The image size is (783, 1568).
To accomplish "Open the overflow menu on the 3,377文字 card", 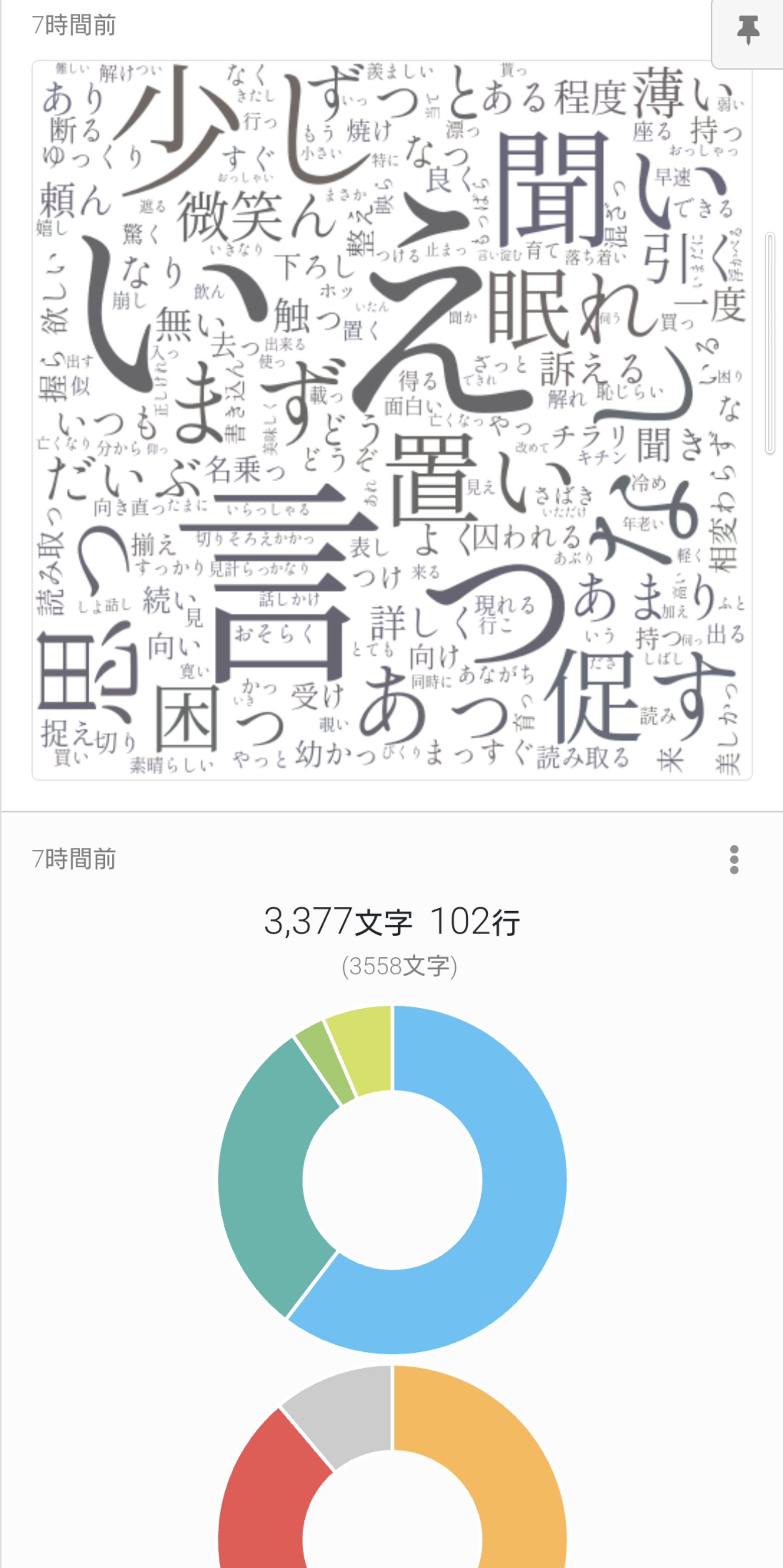I will tap(733, 859).
